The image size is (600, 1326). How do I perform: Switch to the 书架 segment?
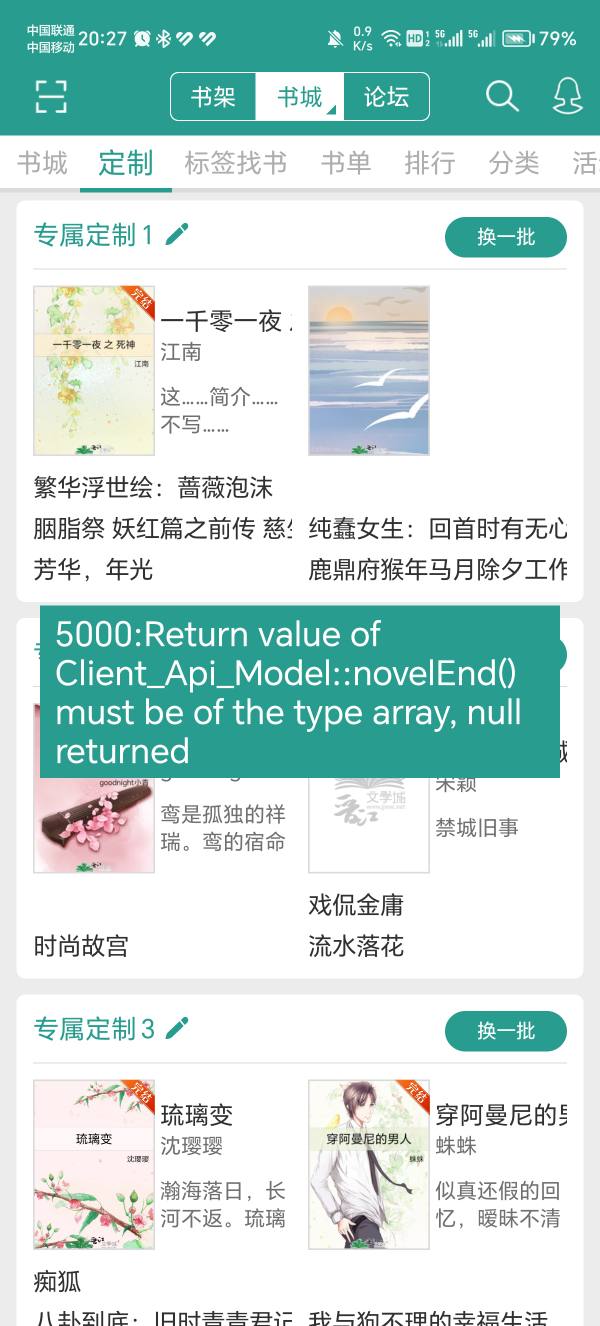click(x=213, y=97)
